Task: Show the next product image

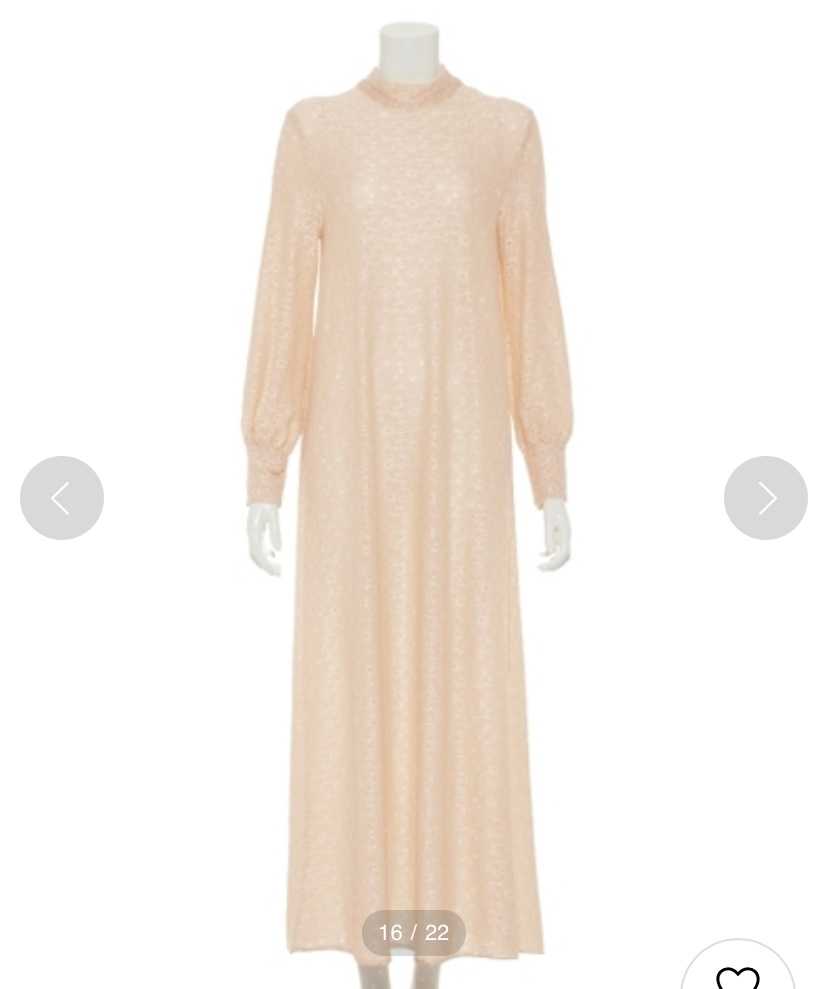Action: pyautogui.click(x=765, y=498)
